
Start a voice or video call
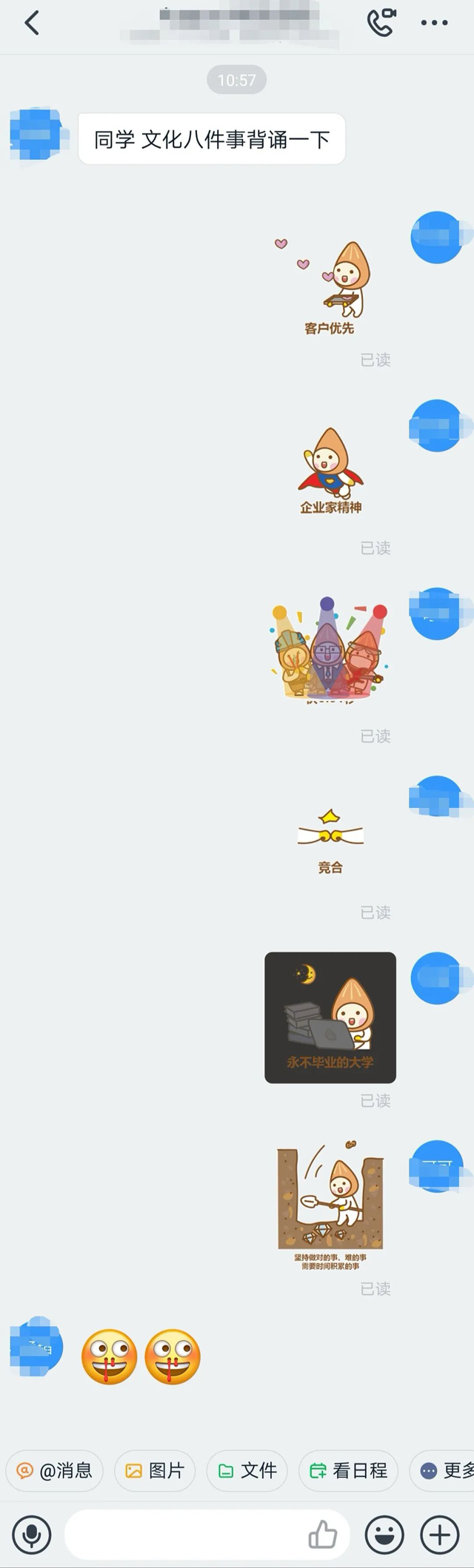tap(381, 23)
